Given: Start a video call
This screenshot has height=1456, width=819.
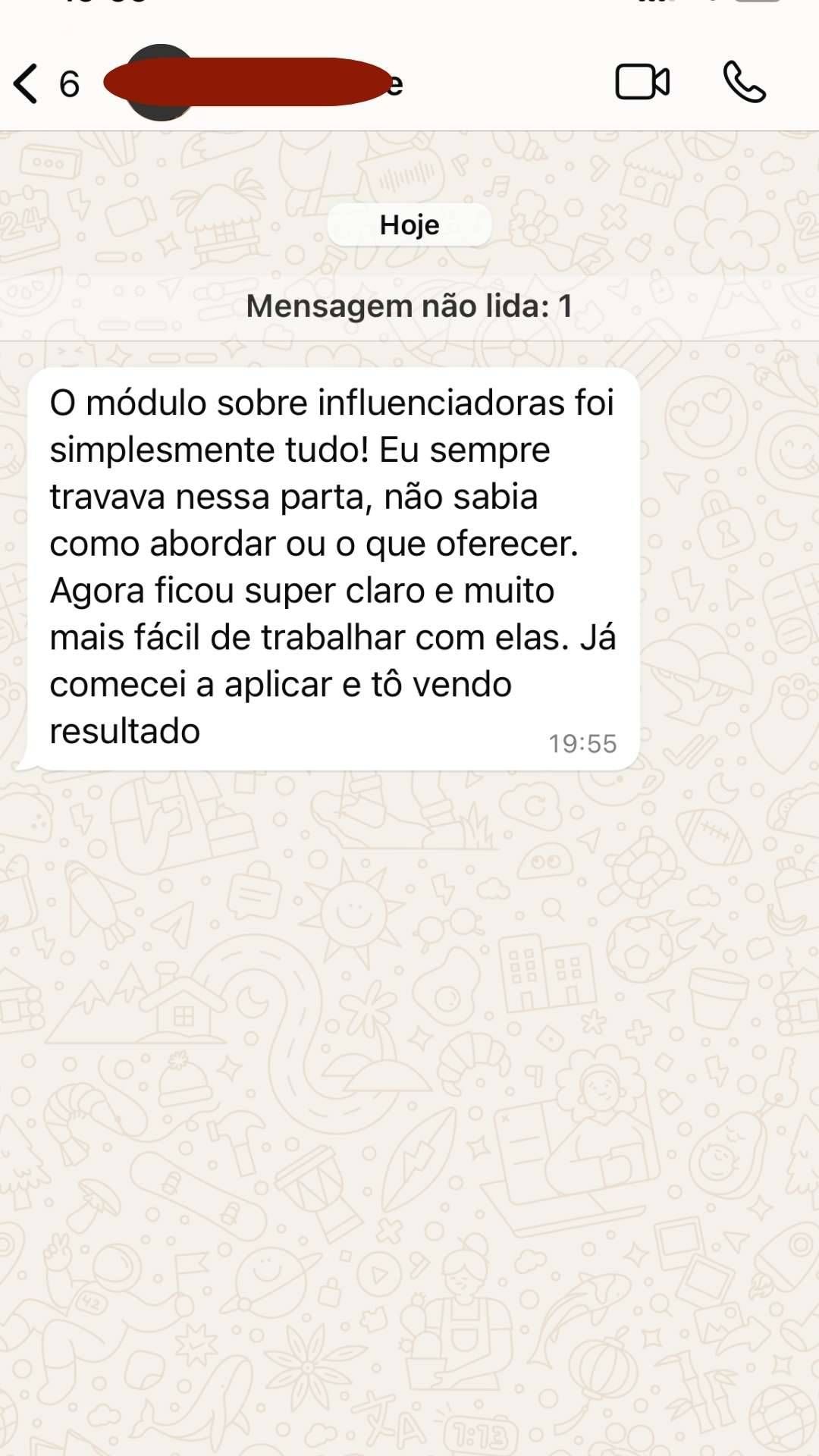Looking at the screenshot, I should [642, 83].
